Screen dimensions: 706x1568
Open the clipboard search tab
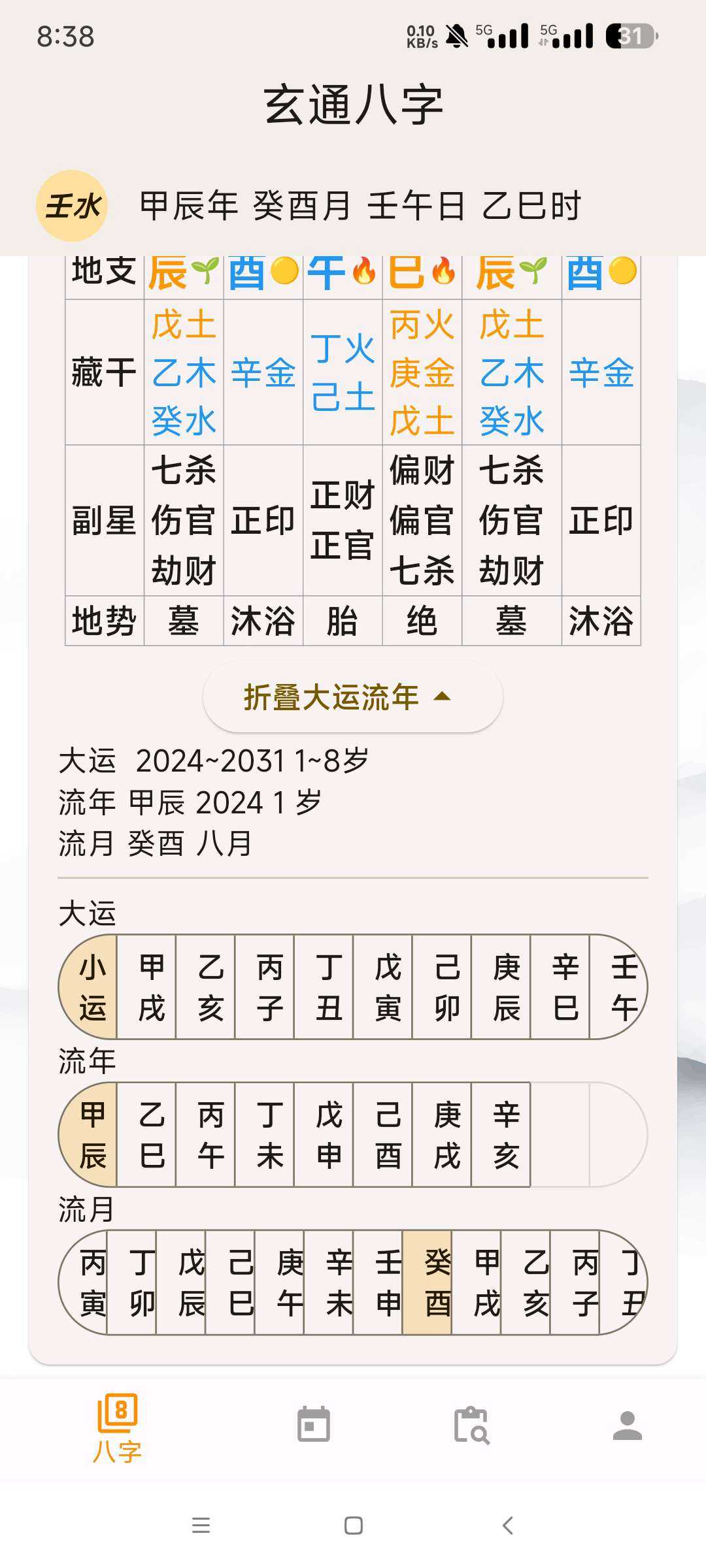[x=471, y=1425]
